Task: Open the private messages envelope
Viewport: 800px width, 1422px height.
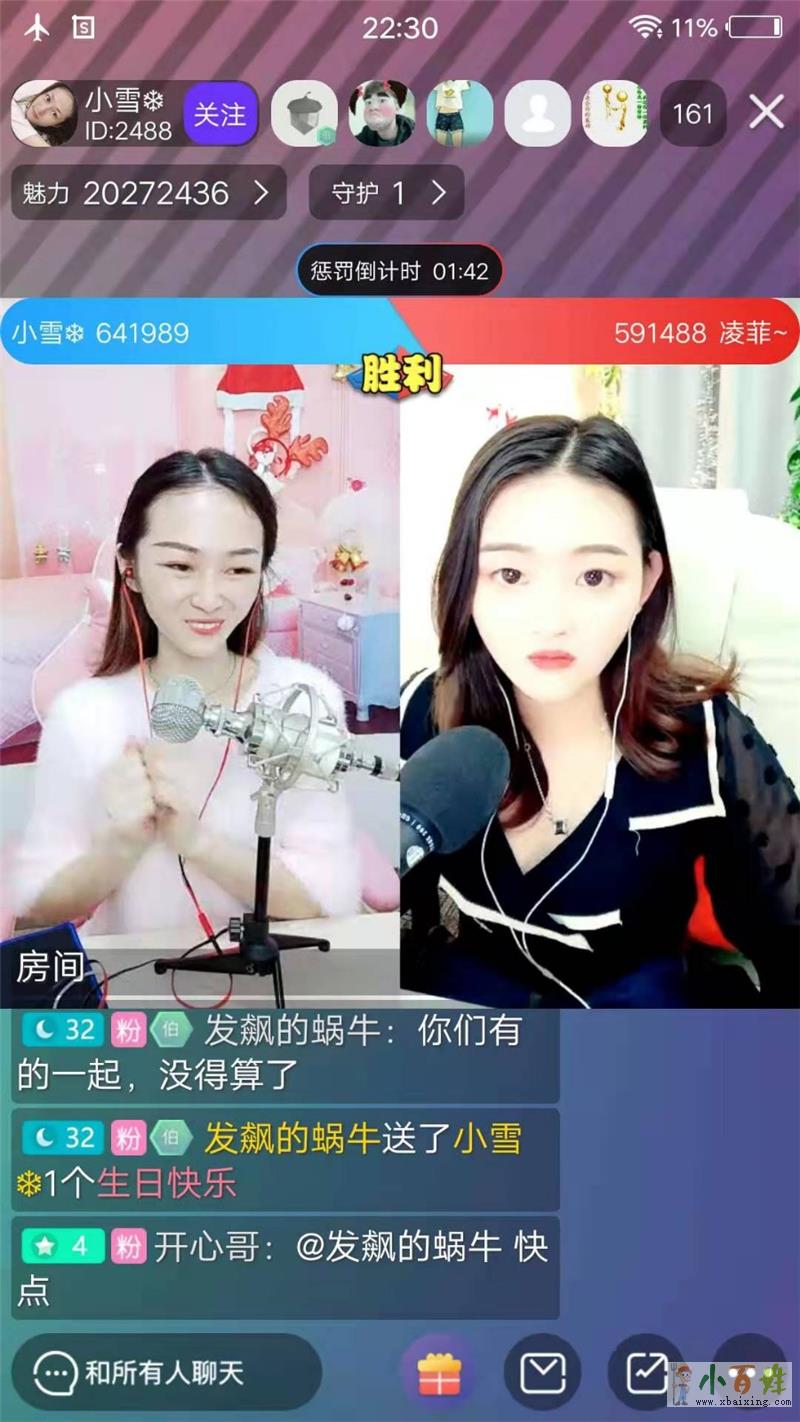Action: pos(542,1372)
